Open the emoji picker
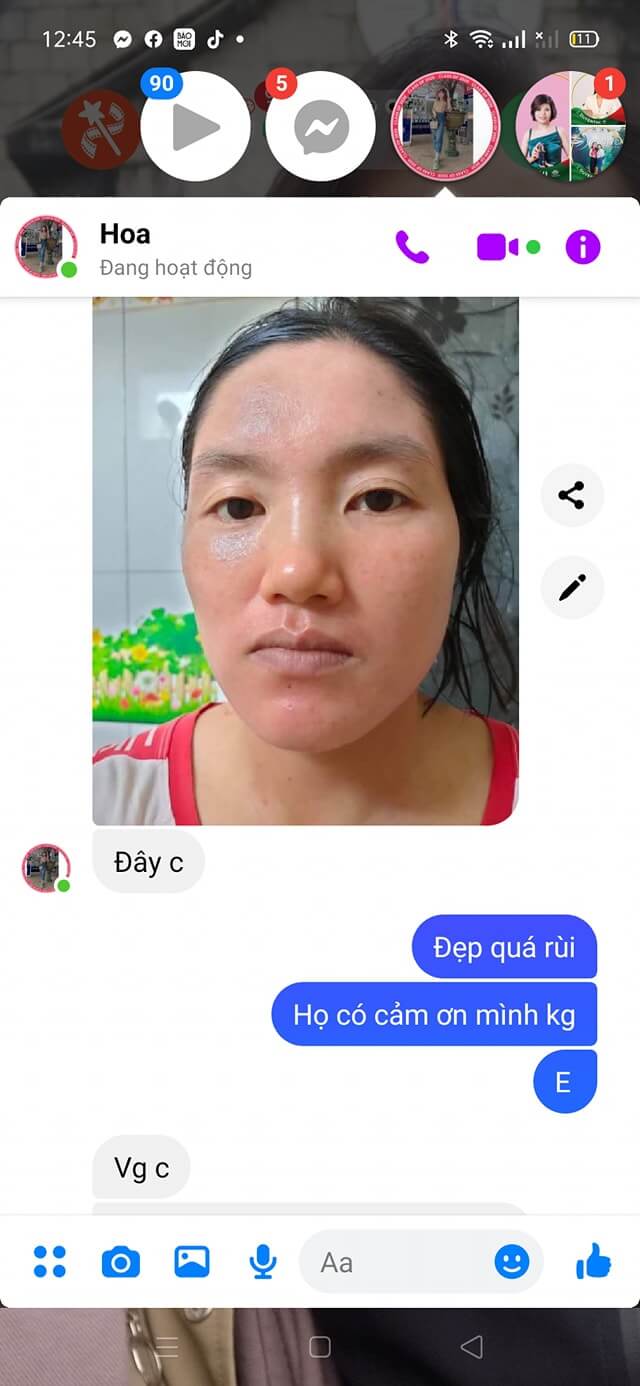640x1386 pixels. point(512,1263)
